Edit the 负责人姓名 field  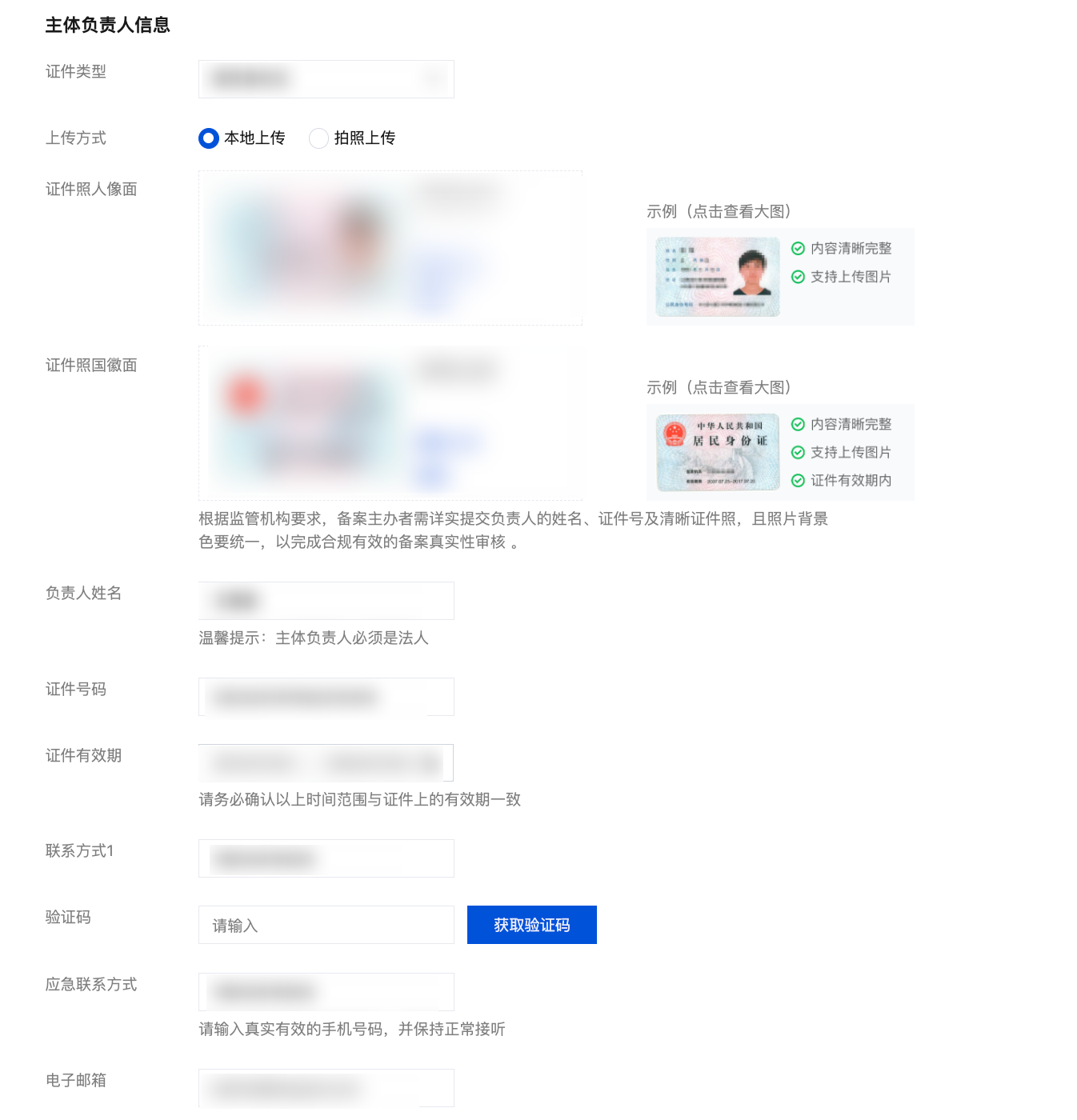(326, 601)
